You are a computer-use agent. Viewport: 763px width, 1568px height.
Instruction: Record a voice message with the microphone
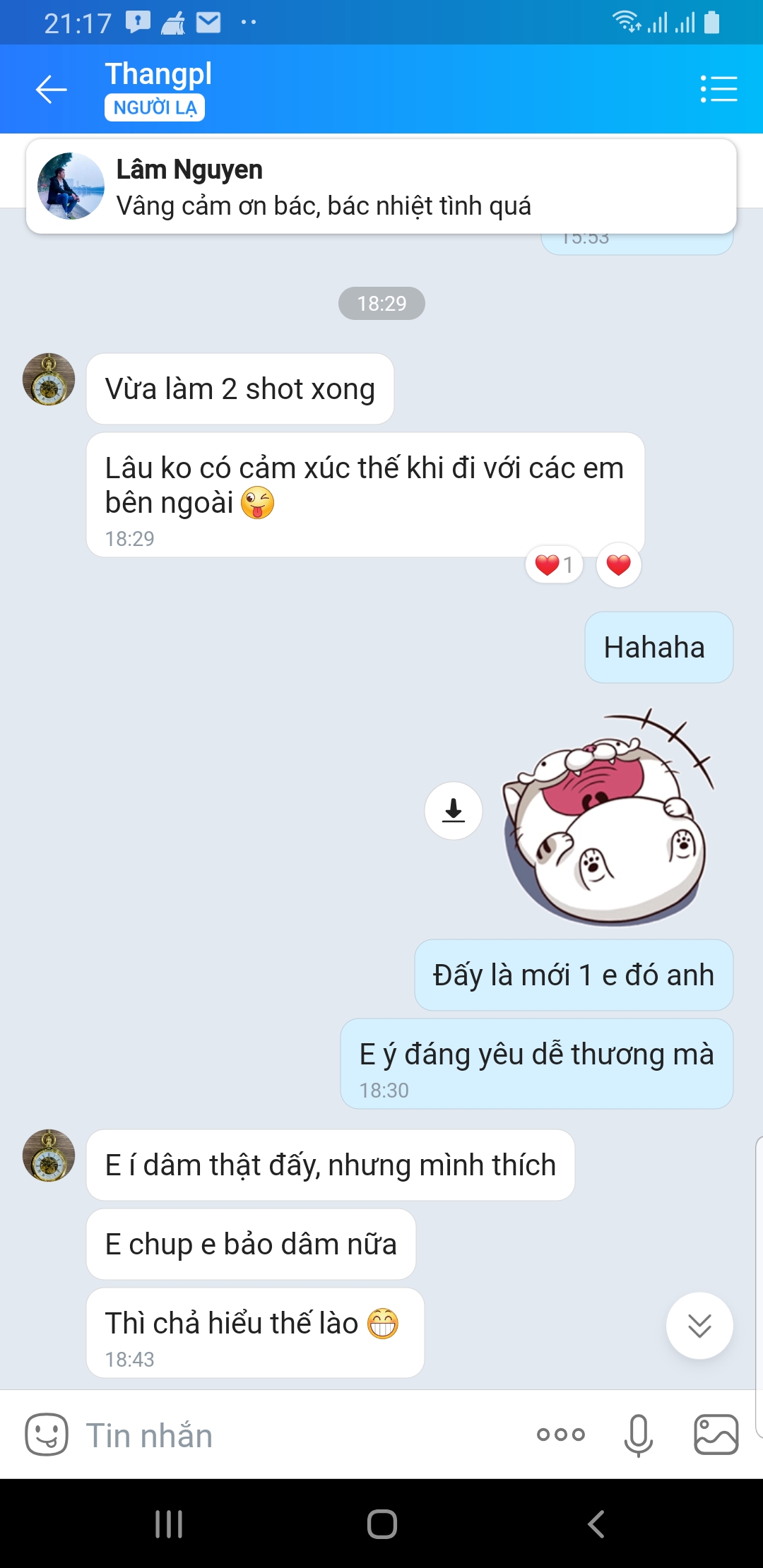[x=639, y=1435]
